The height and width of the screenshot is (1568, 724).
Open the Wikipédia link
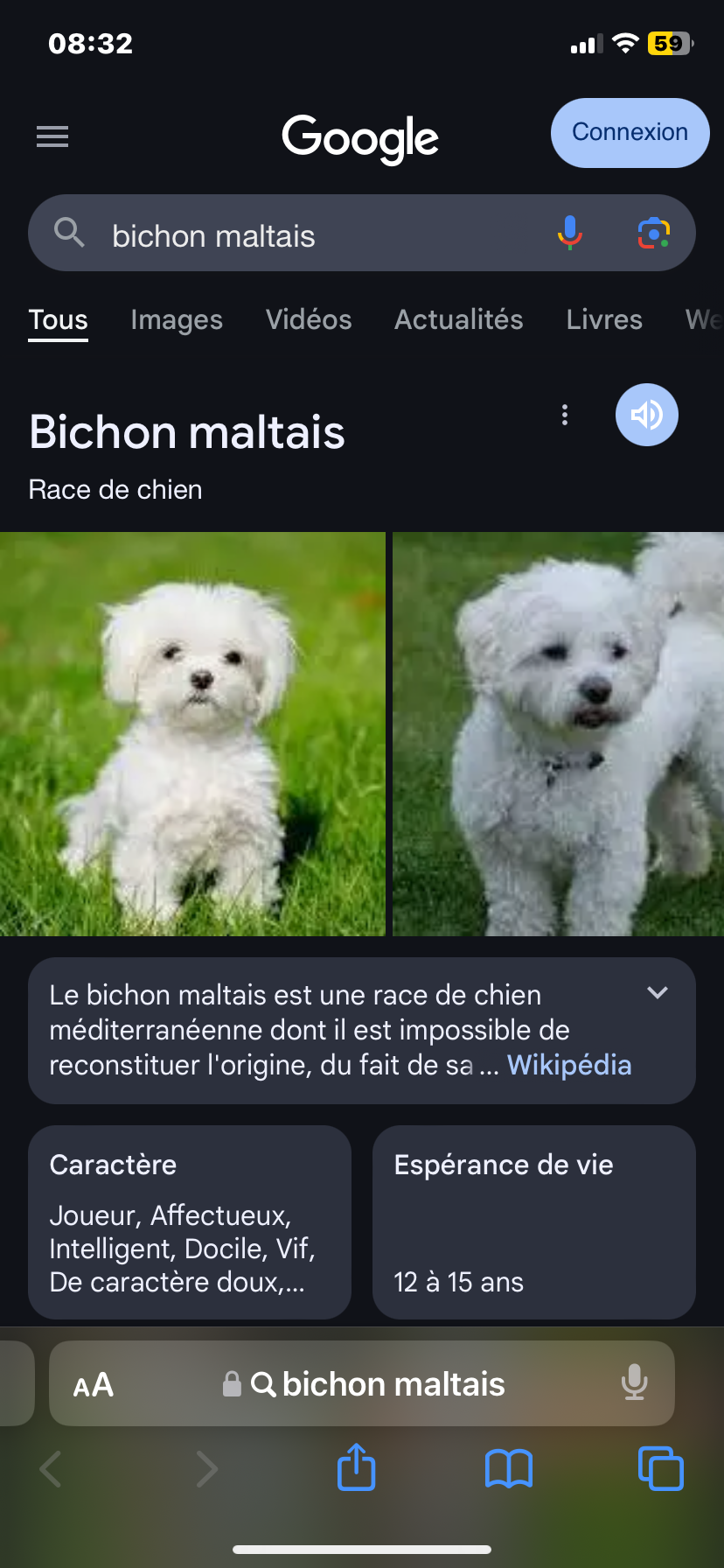(x=569, y=1065)
